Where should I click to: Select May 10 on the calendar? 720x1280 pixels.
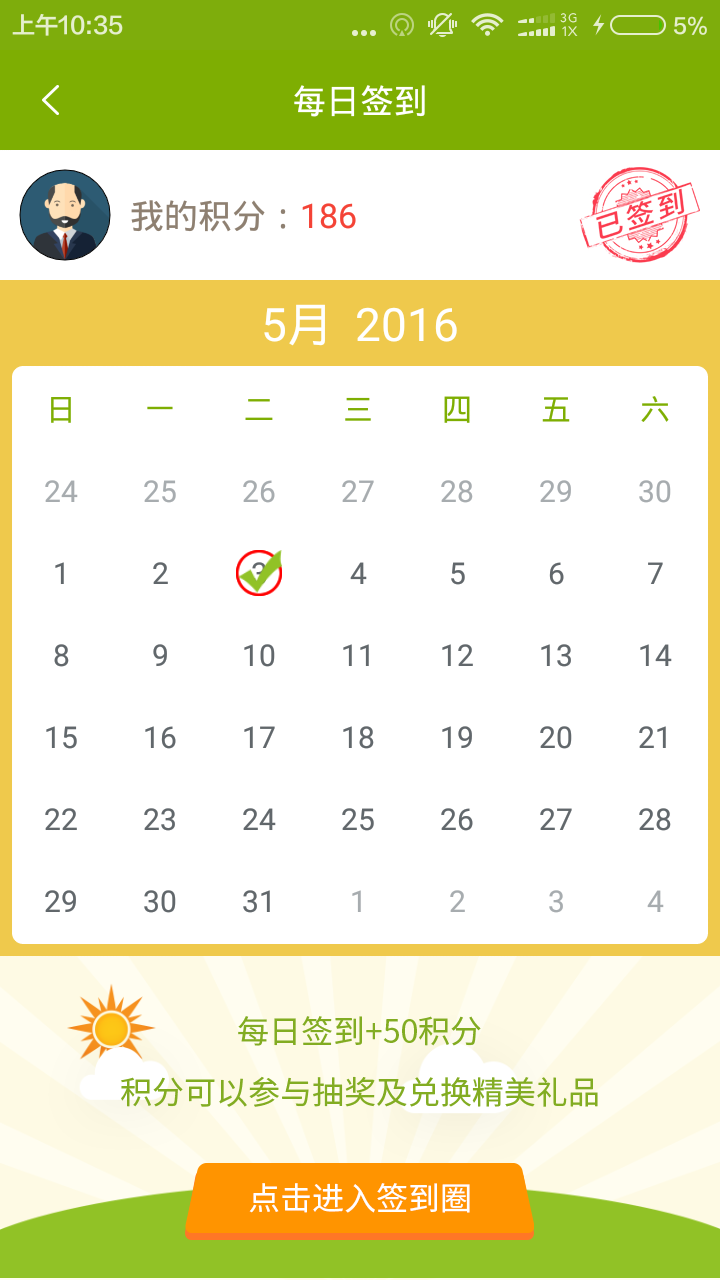(x=259, y=656)
